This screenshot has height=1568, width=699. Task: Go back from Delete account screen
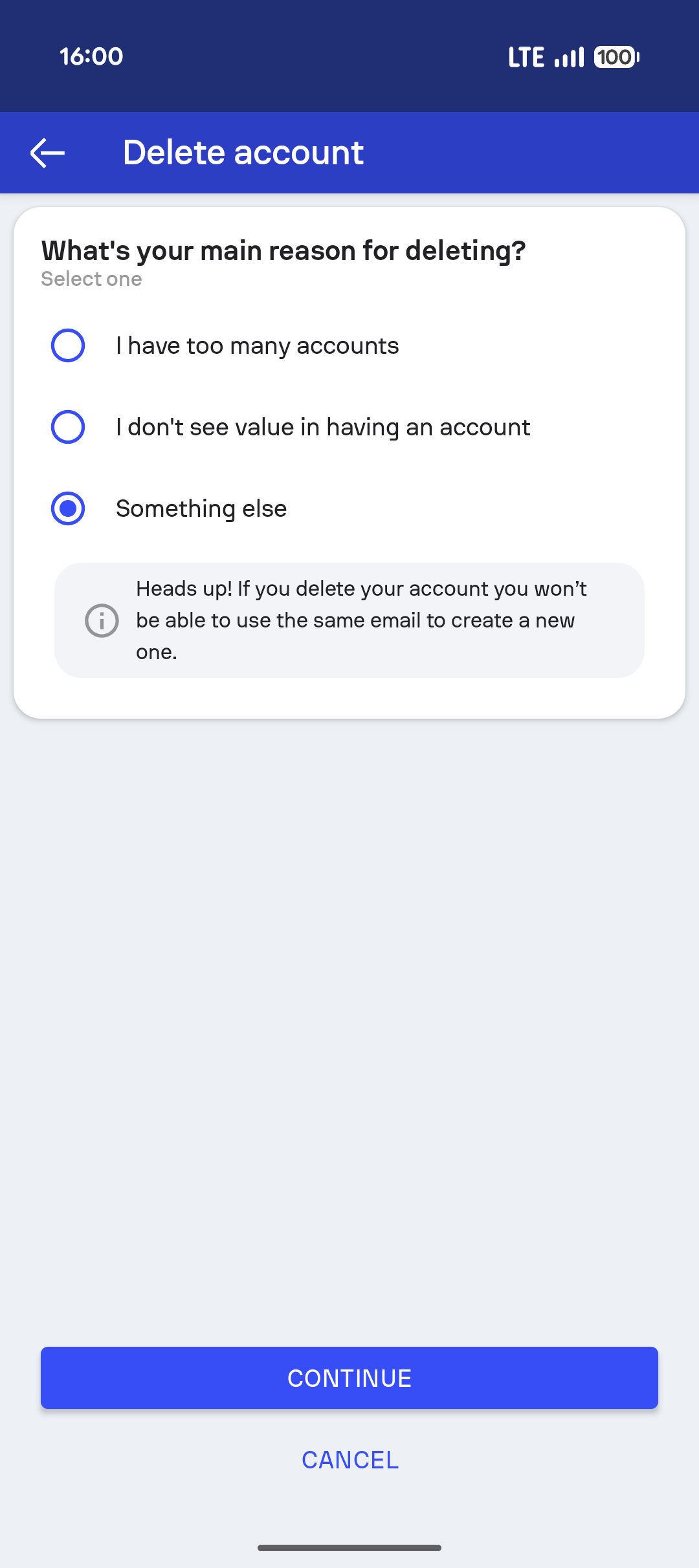(x=48, y=153)
